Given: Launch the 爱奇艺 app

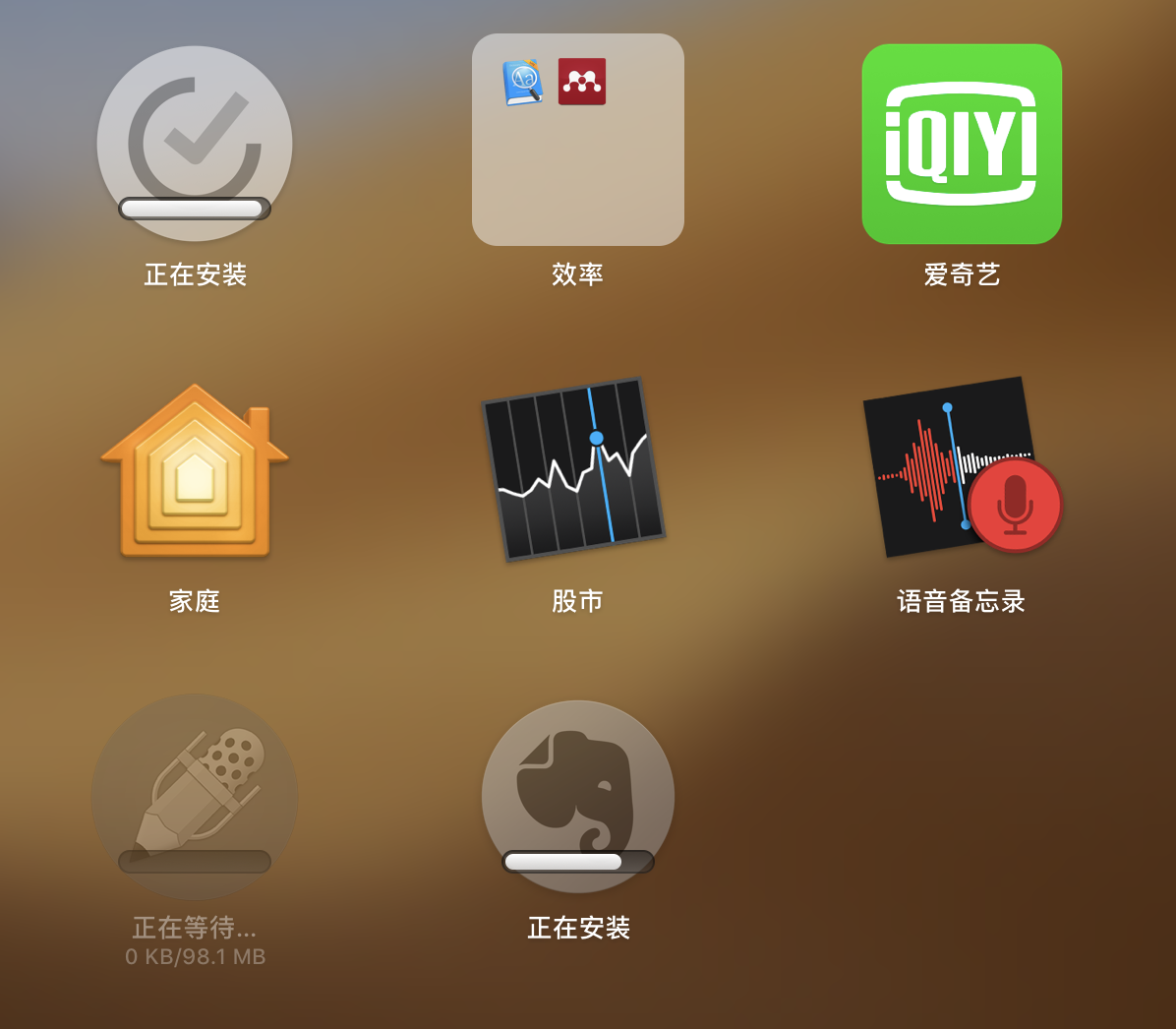Looking at the screenshot, I should click(962, 144).
